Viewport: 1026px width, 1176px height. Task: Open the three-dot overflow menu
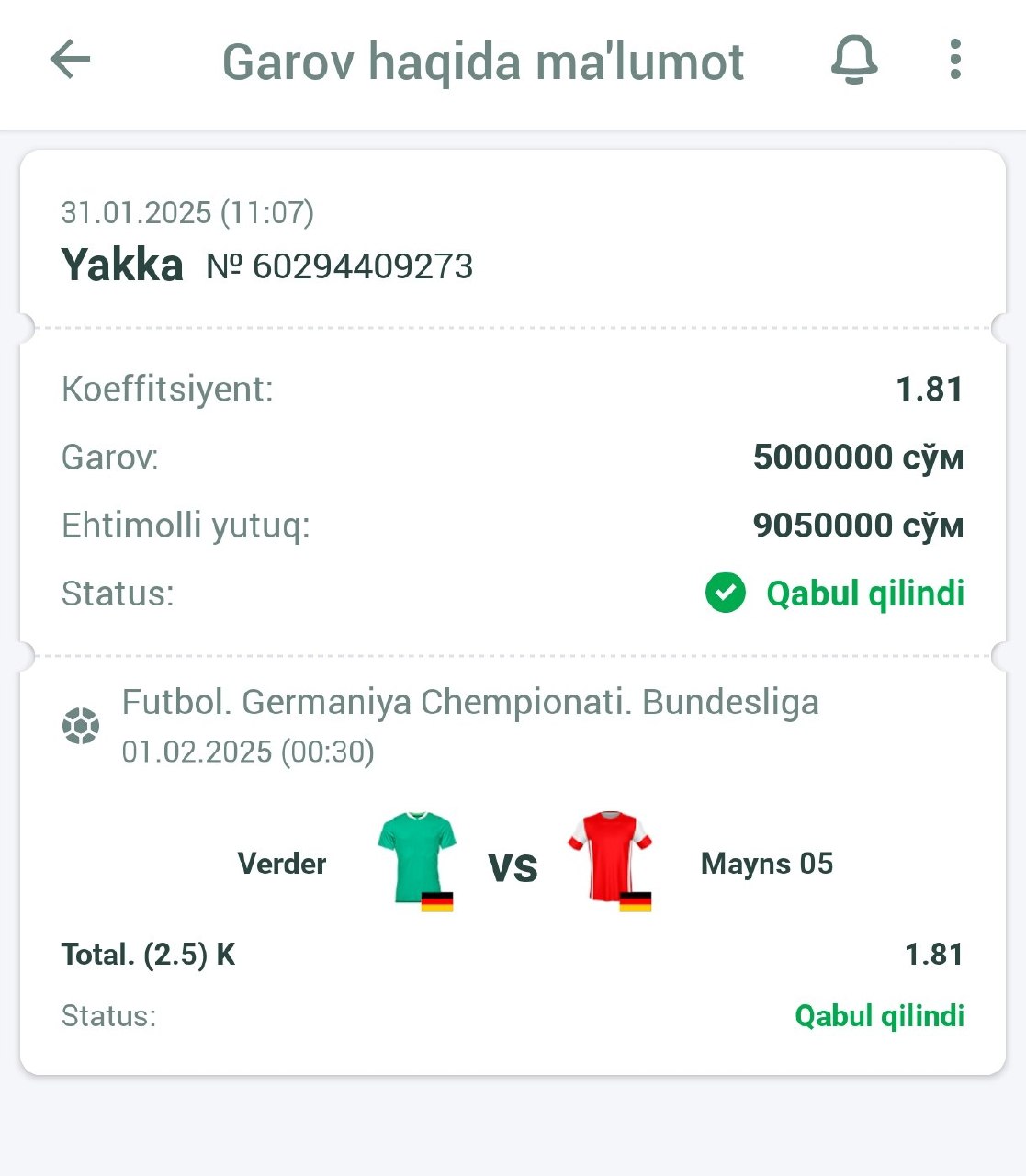pos(955,61)
